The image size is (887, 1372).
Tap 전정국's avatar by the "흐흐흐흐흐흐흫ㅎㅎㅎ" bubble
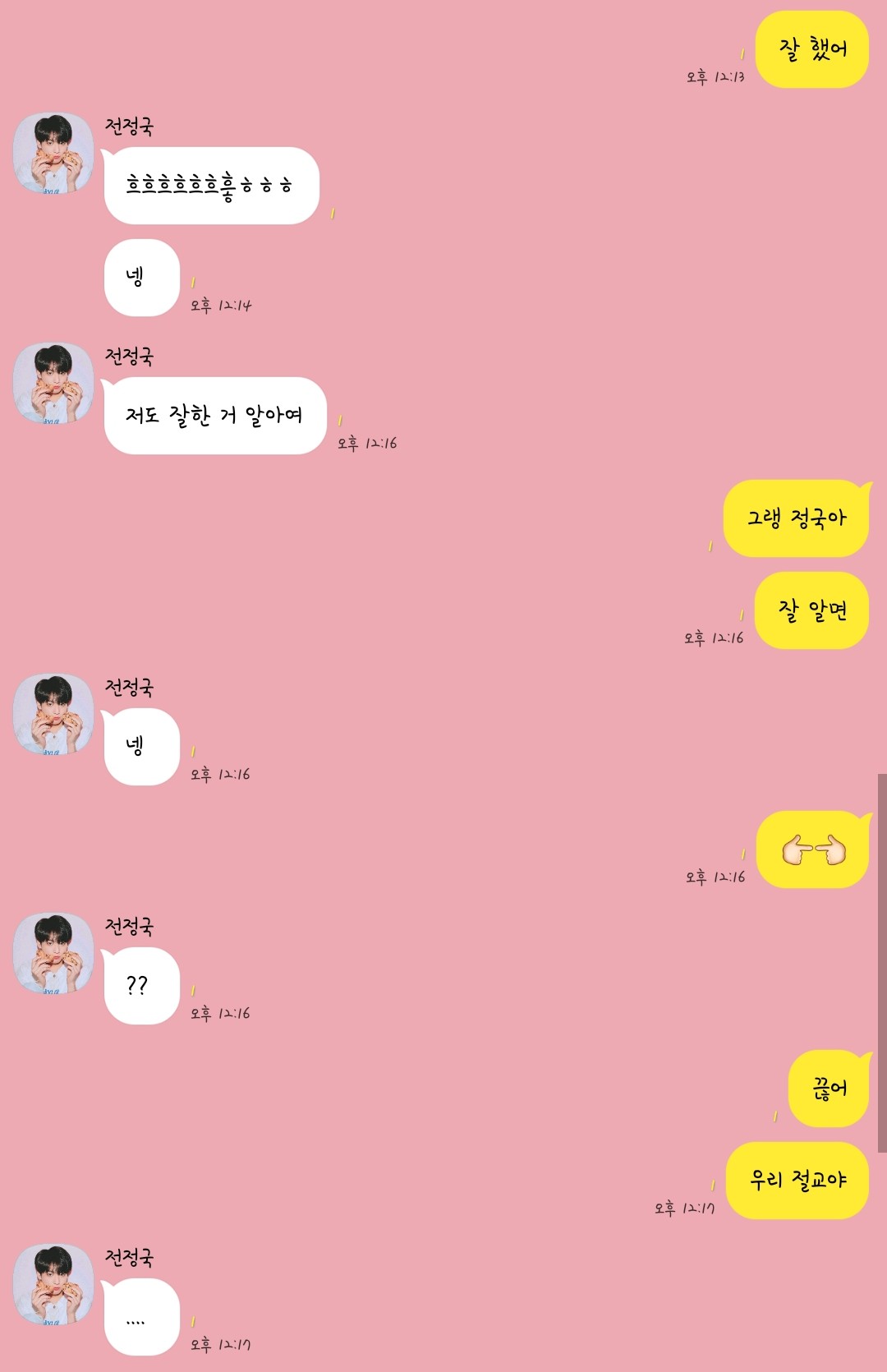(x=53, y=154)
